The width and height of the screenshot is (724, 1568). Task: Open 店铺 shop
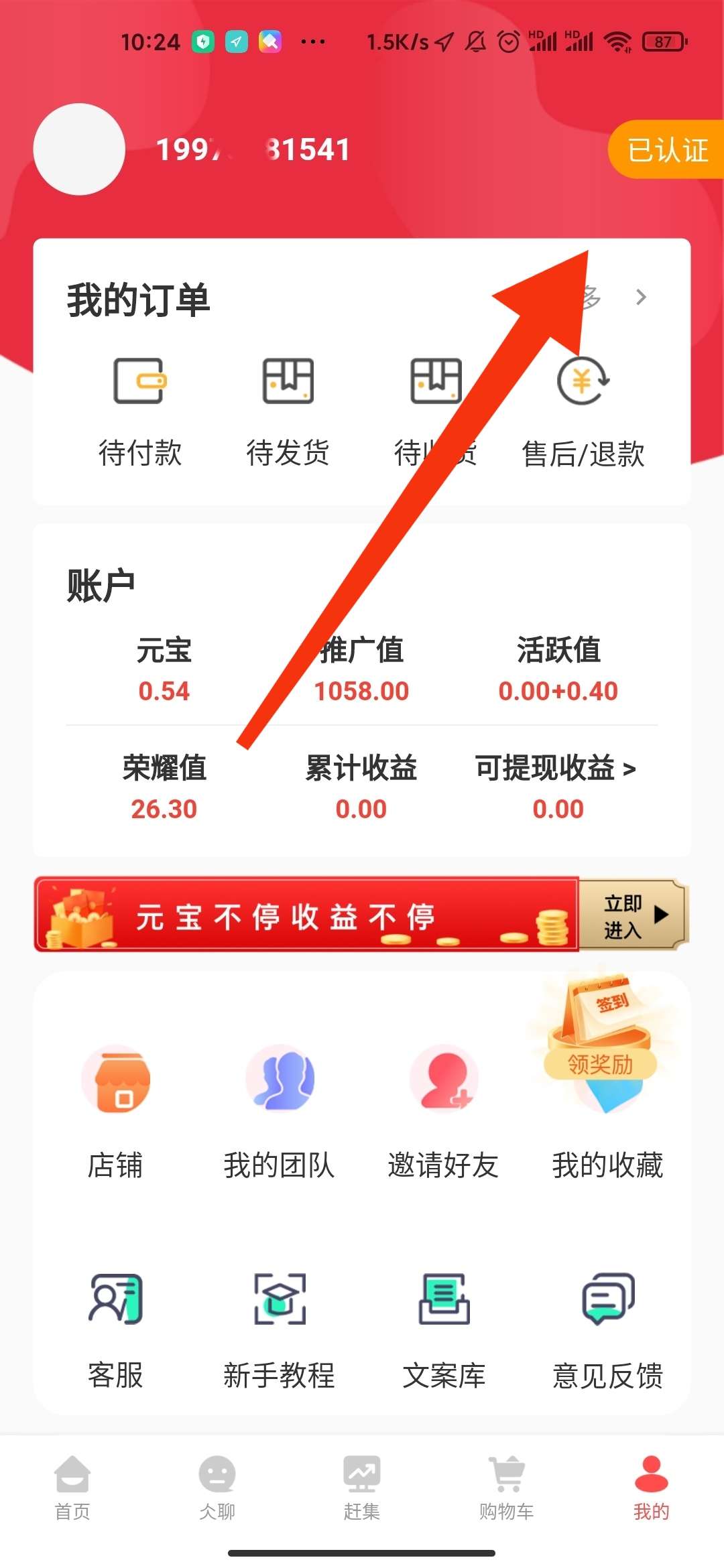pyautogui.click(x=115, y=1112)
